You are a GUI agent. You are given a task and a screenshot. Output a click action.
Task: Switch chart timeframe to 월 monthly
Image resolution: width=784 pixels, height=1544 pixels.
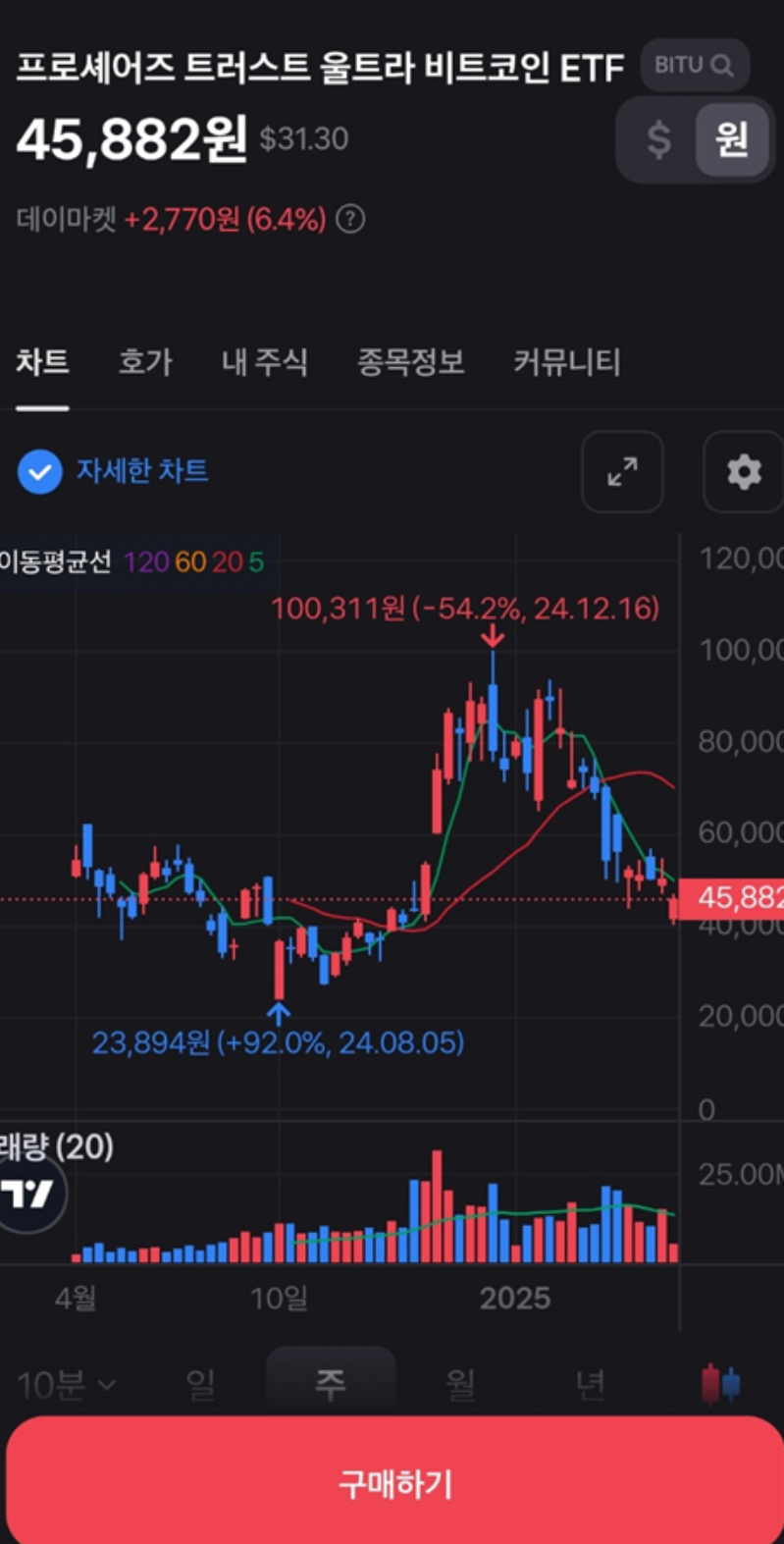pos(461,1382)
